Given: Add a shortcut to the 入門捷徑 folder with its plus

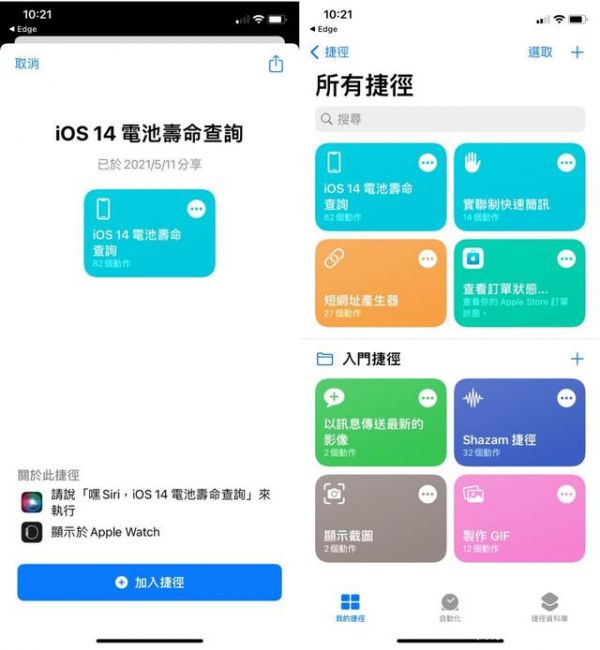Looking at the screenshot, I should pos(577,359).
